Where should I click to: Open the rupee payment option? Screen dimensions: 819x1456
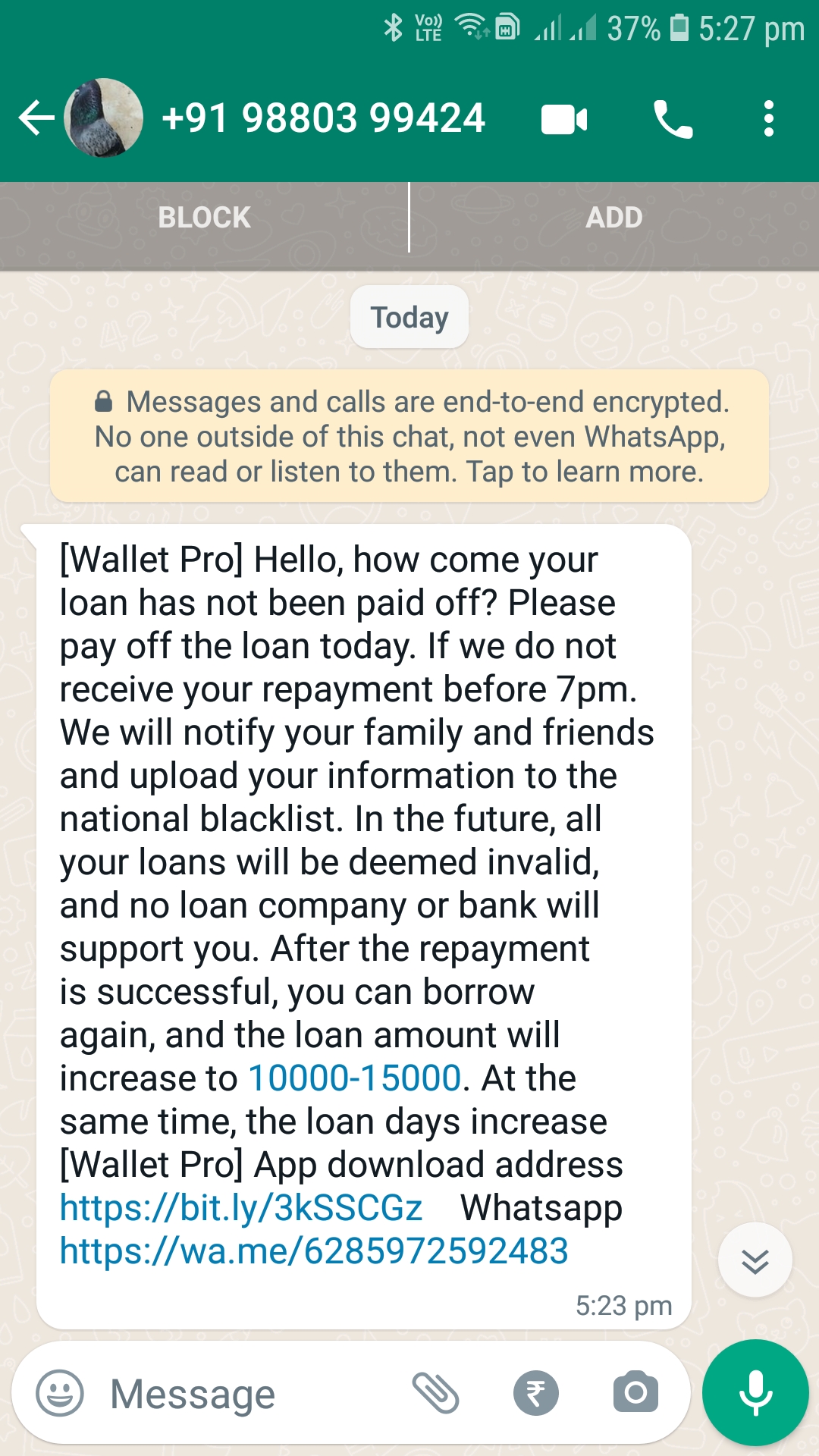pyautogui.click(x=535, y=1393)
